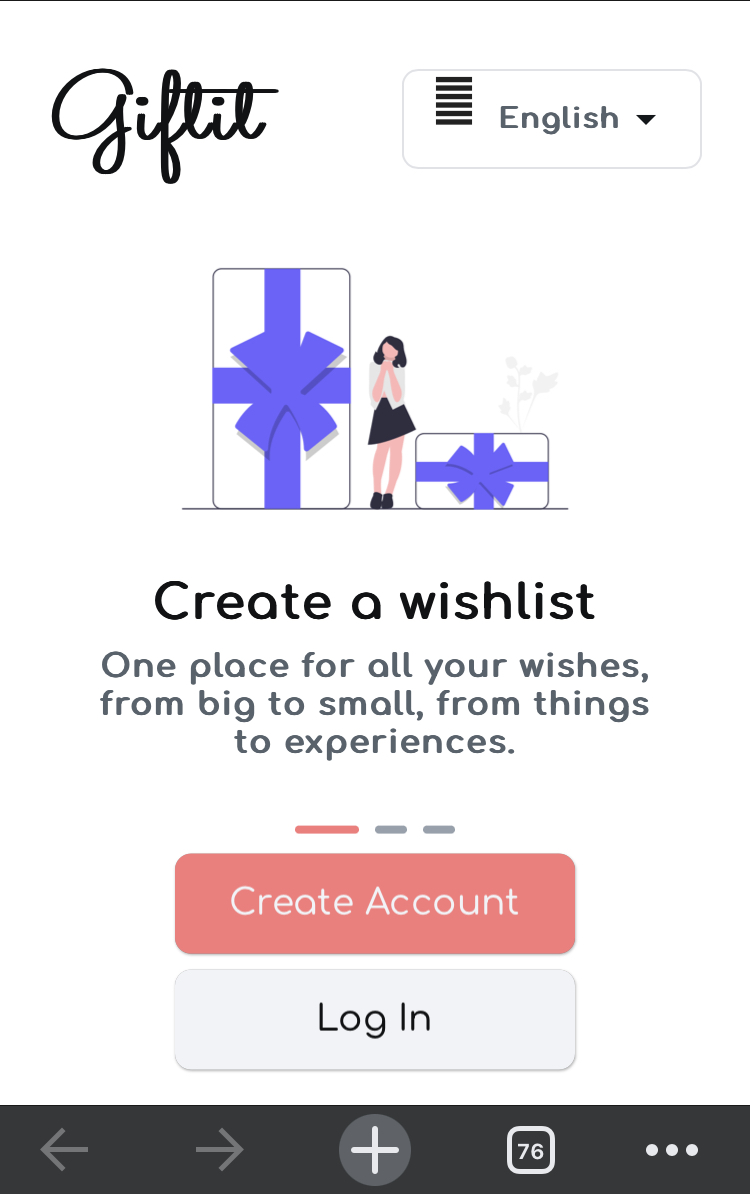The width and height of the screenshot is (750, 1194).
Task: Tap the Create Account button
Action: [375, 903]
